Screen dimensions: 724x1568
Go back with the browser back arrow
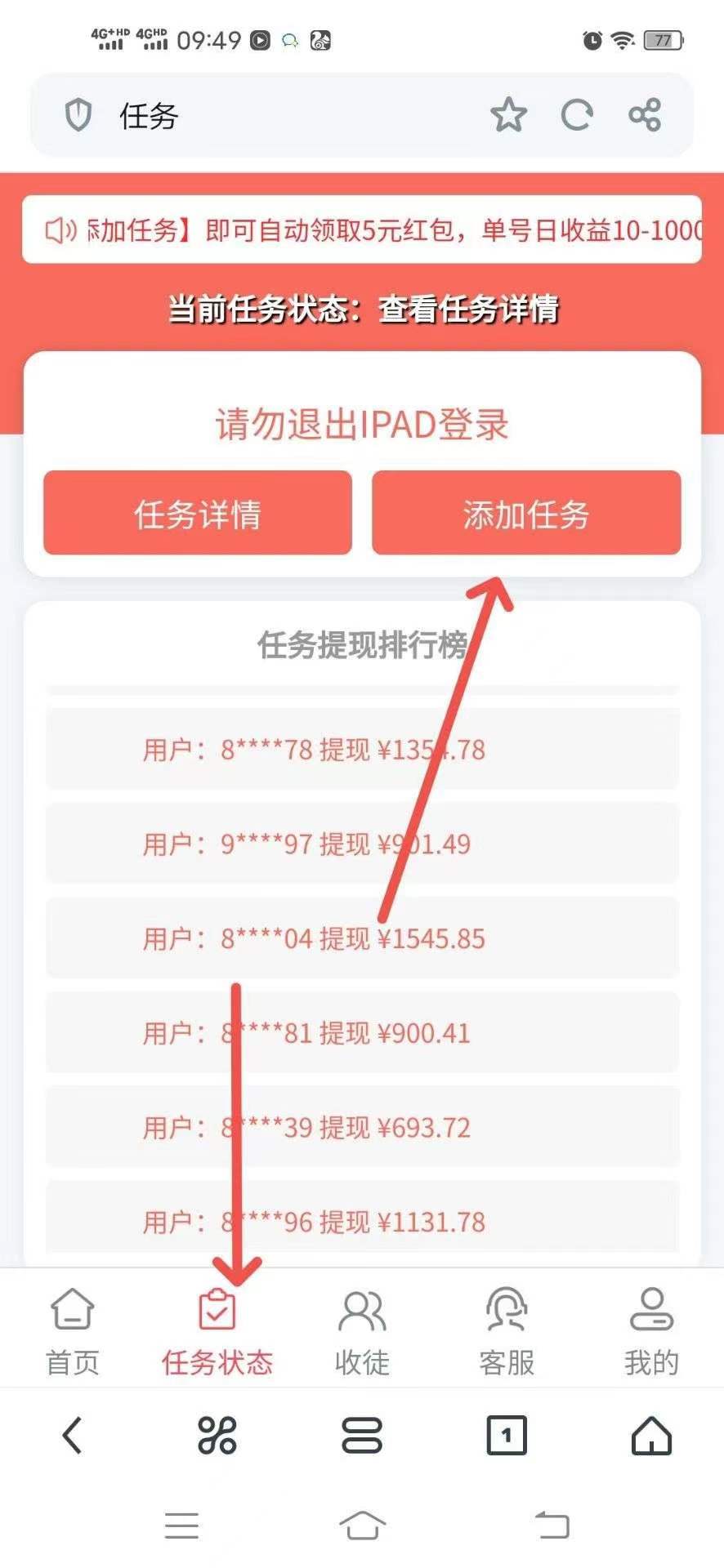tap(72, 1435)
